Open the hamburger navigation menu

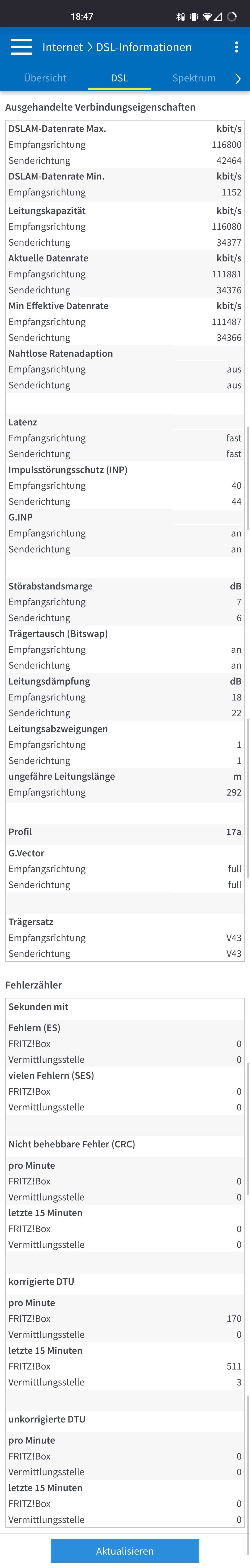21,47
